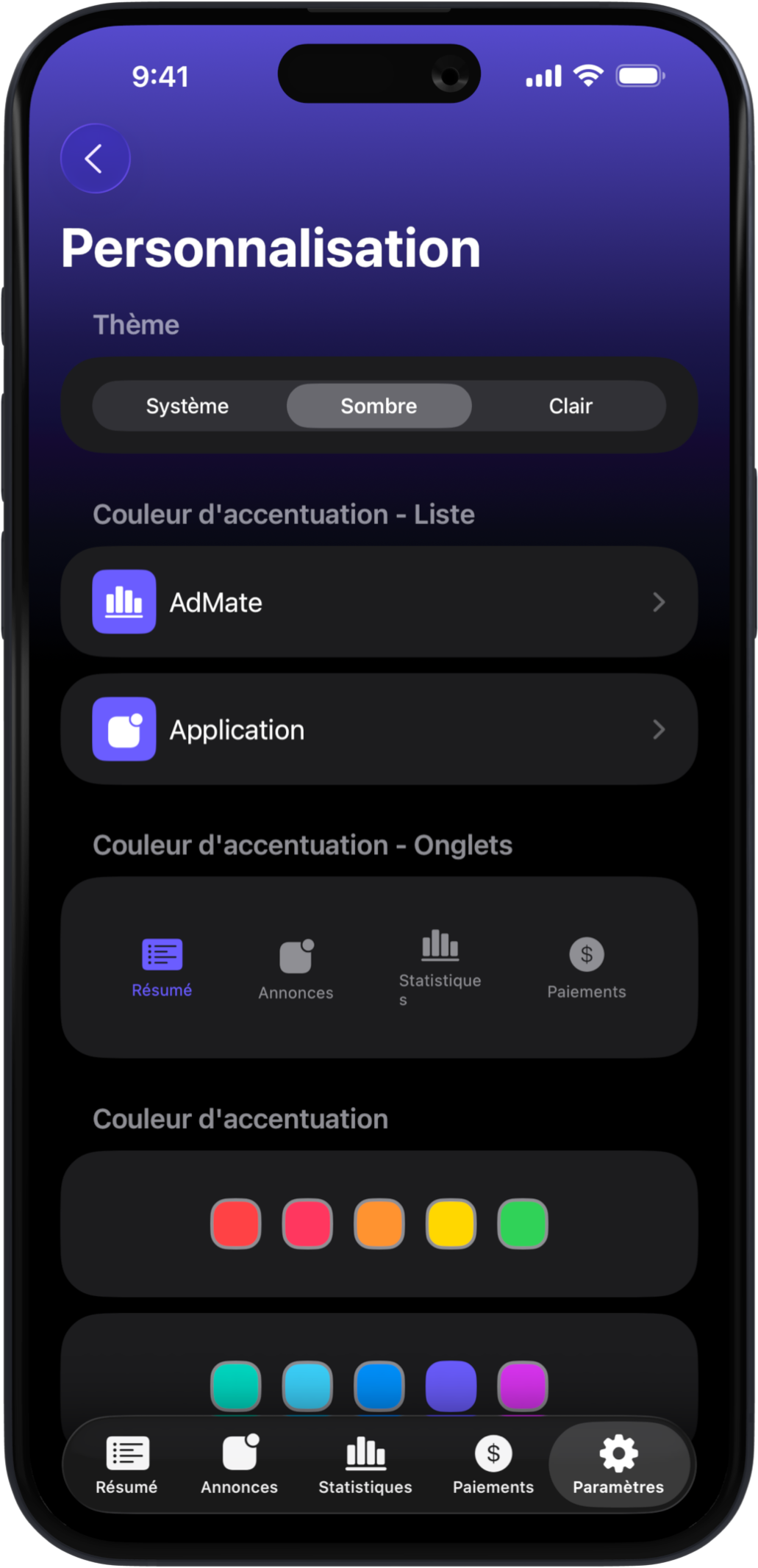Open the Annonces bottom tab
The height and width of the screenshot is (1568, 758).
[x=240, y=1464]
